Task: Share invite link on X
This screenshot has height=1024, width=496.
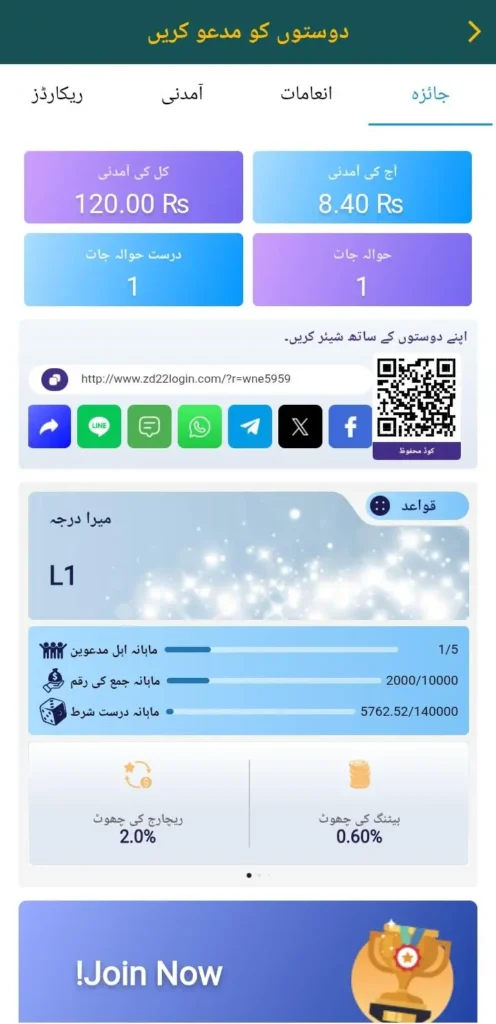Action: tap(300, 426)
